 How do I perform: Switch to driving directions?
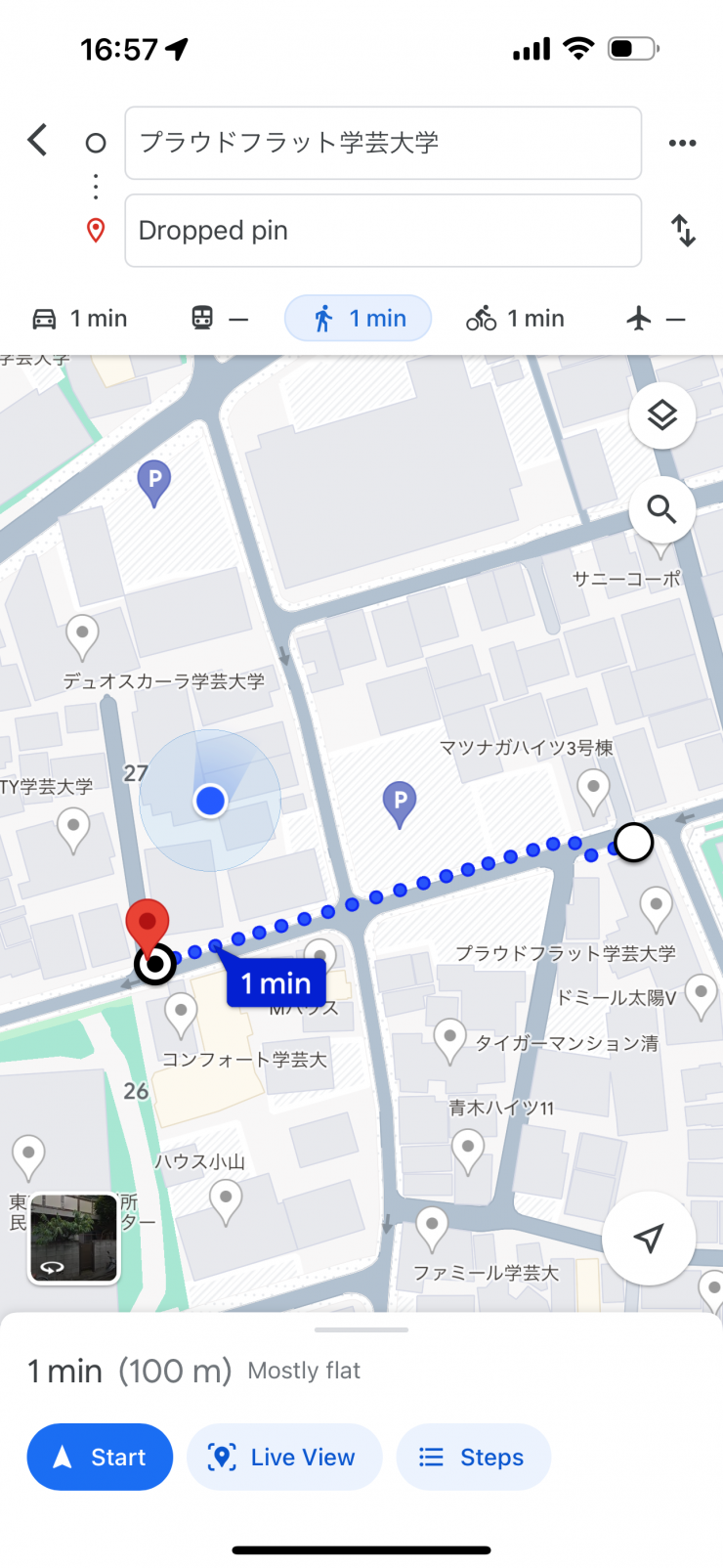[x=80, y=319]
